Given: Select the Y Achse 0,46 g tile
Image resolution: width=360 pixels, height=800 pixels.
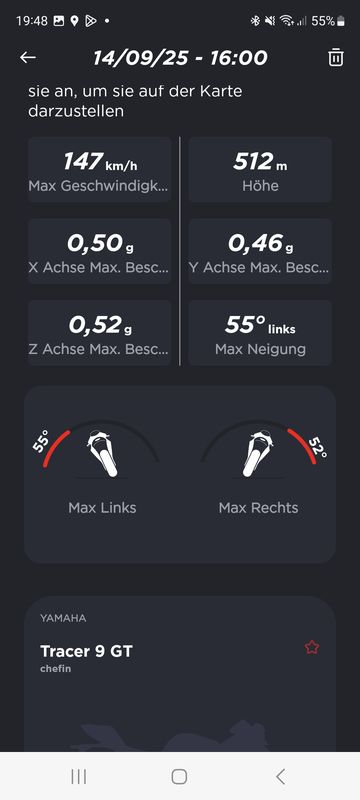Looking at the screenshot, I should (x=260, y=251).
